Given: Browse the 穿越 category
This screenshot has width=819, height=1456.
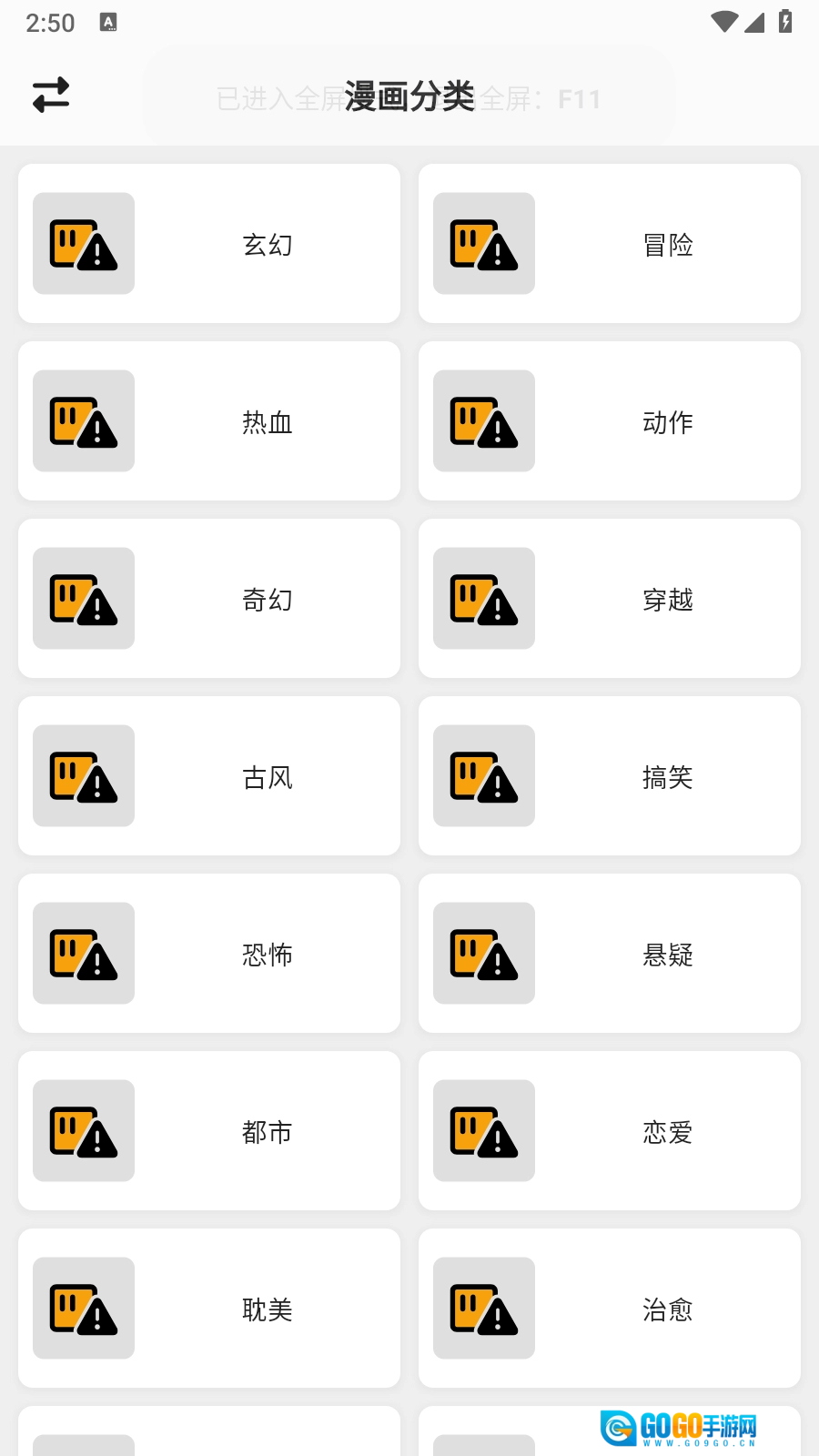Looking at the screenshot, I should (610, 599).
